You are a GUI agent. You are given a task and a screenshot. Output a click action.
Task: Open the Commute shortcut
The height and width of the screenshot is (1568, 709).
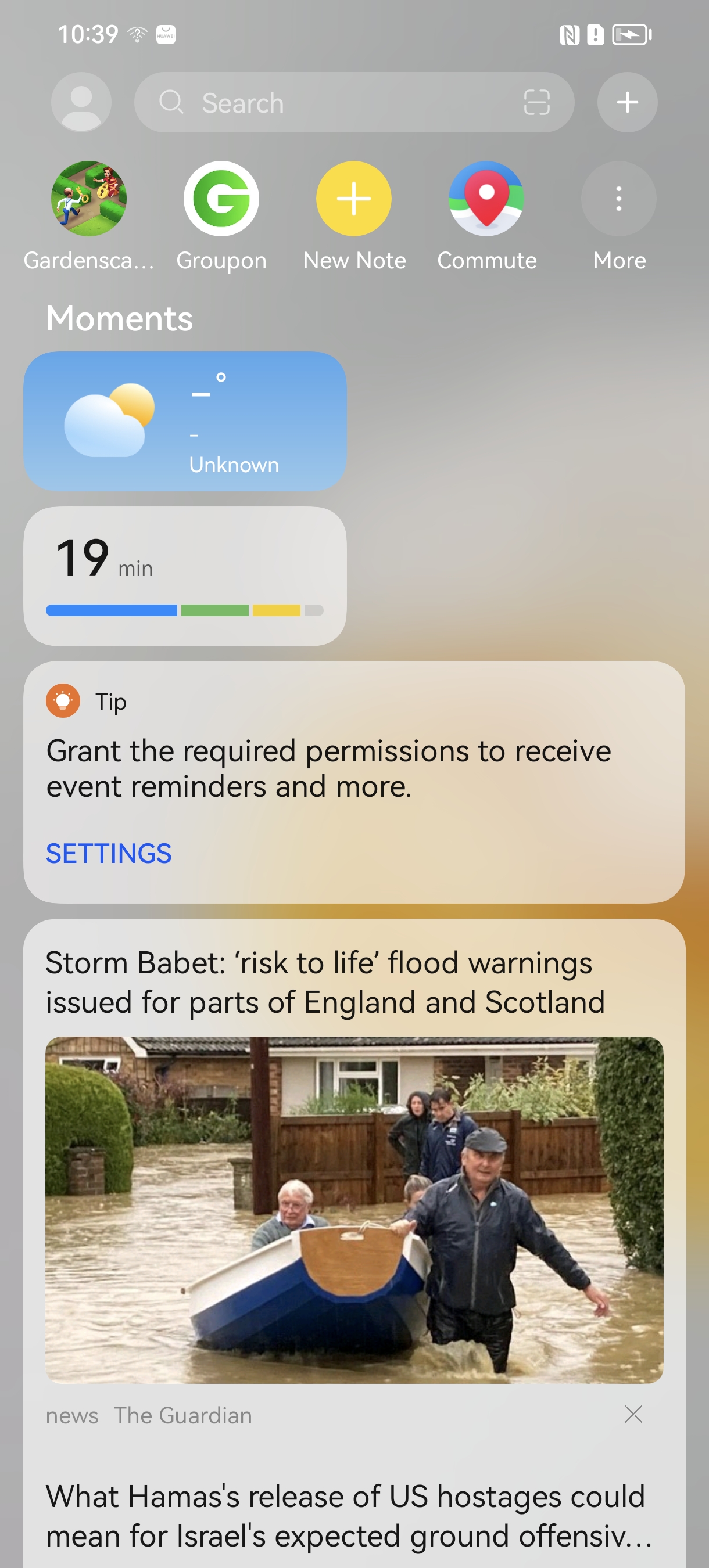coord(486,199)
